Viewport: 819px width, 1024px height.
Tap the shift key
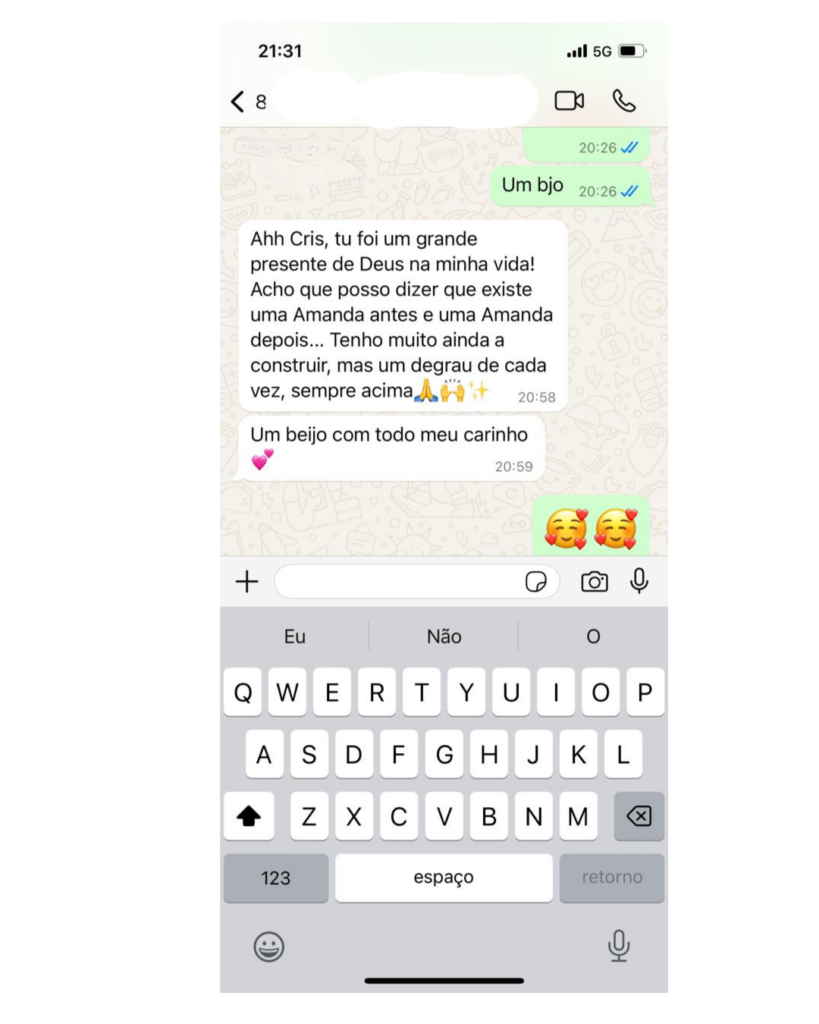249,817
